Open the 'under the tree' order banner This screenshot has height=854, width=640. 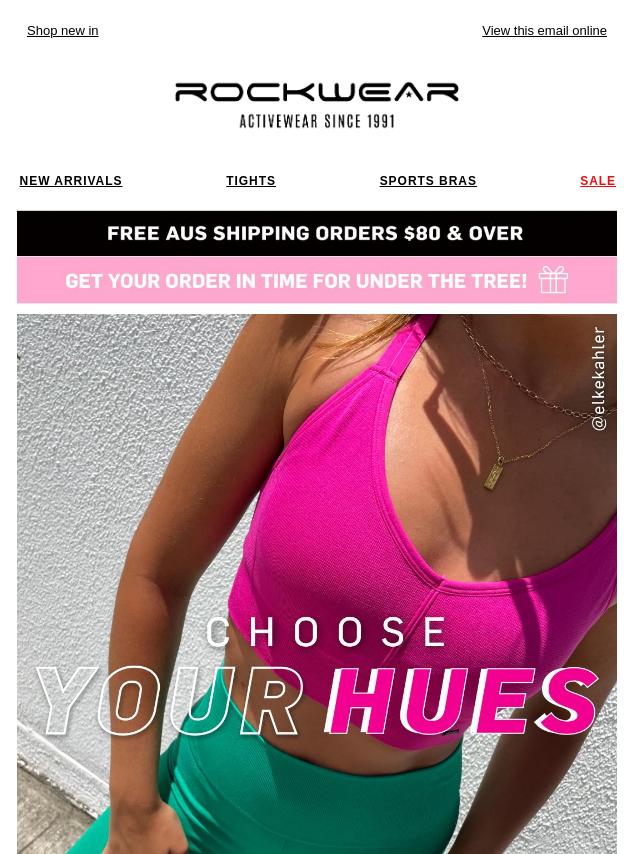(x=316, y=280)
